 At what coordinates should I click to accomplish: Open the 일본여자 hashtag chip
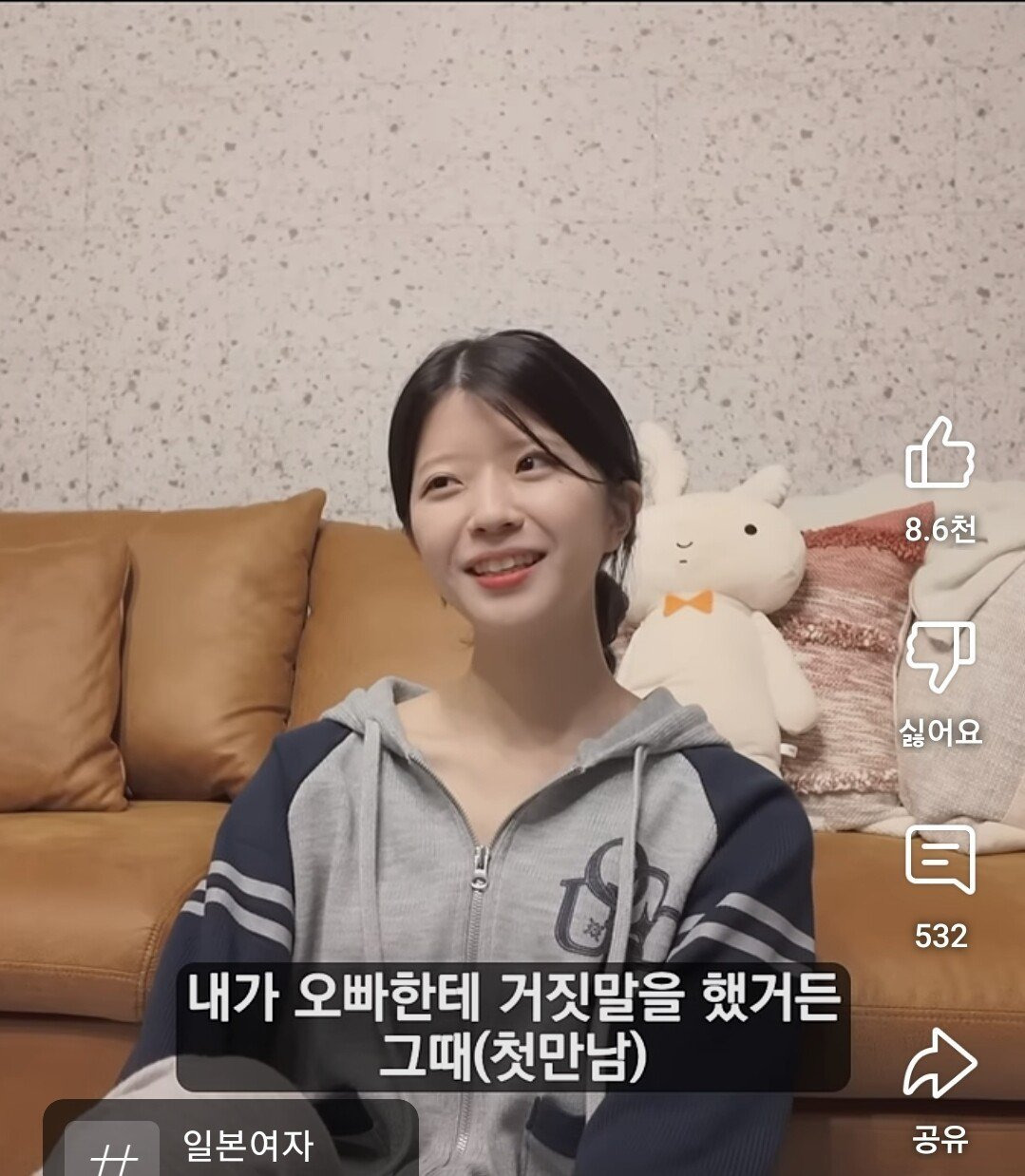[231, 1143]
